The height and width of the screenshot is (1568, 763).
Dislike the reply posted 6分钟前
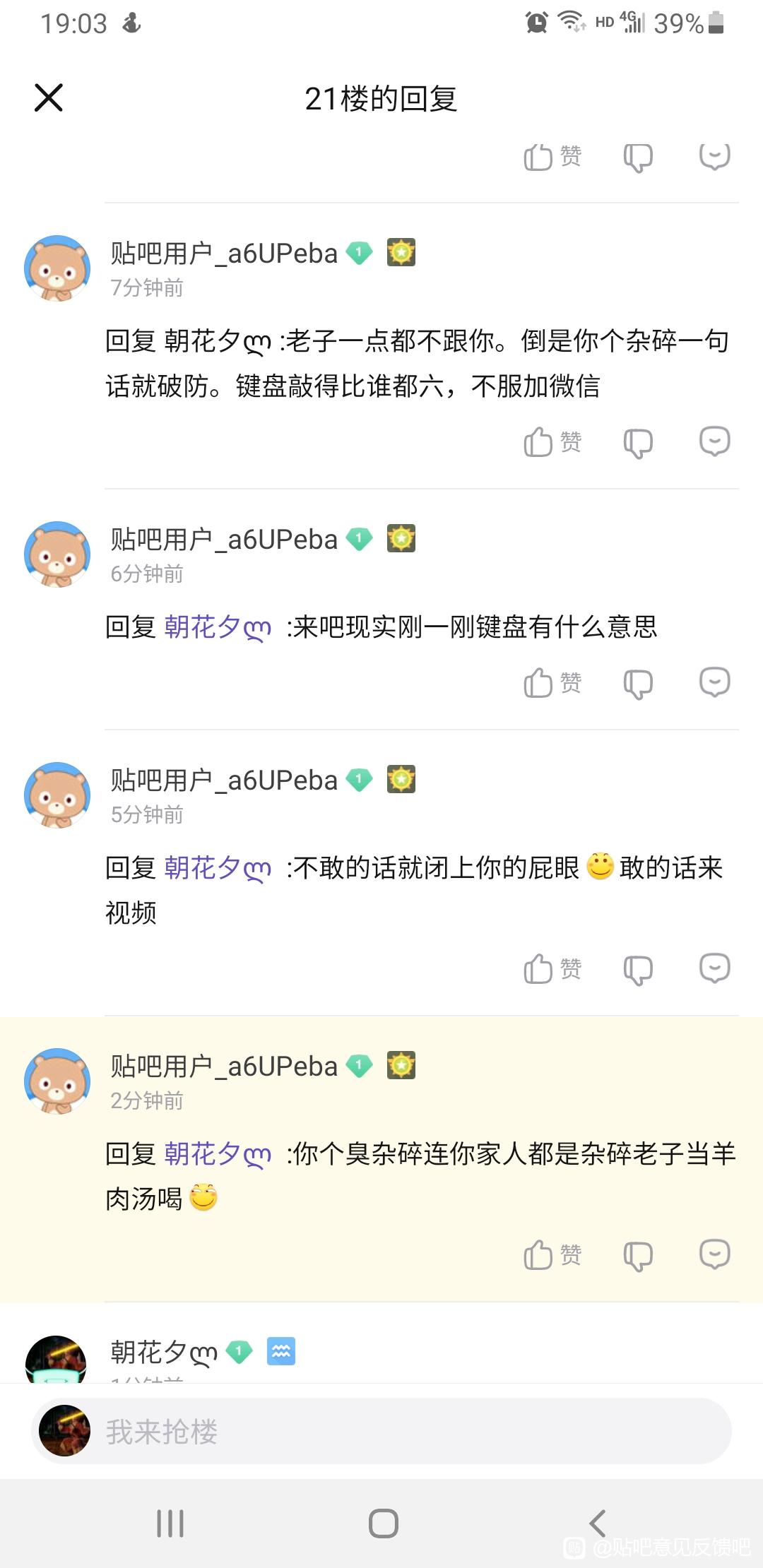point(638,683)
